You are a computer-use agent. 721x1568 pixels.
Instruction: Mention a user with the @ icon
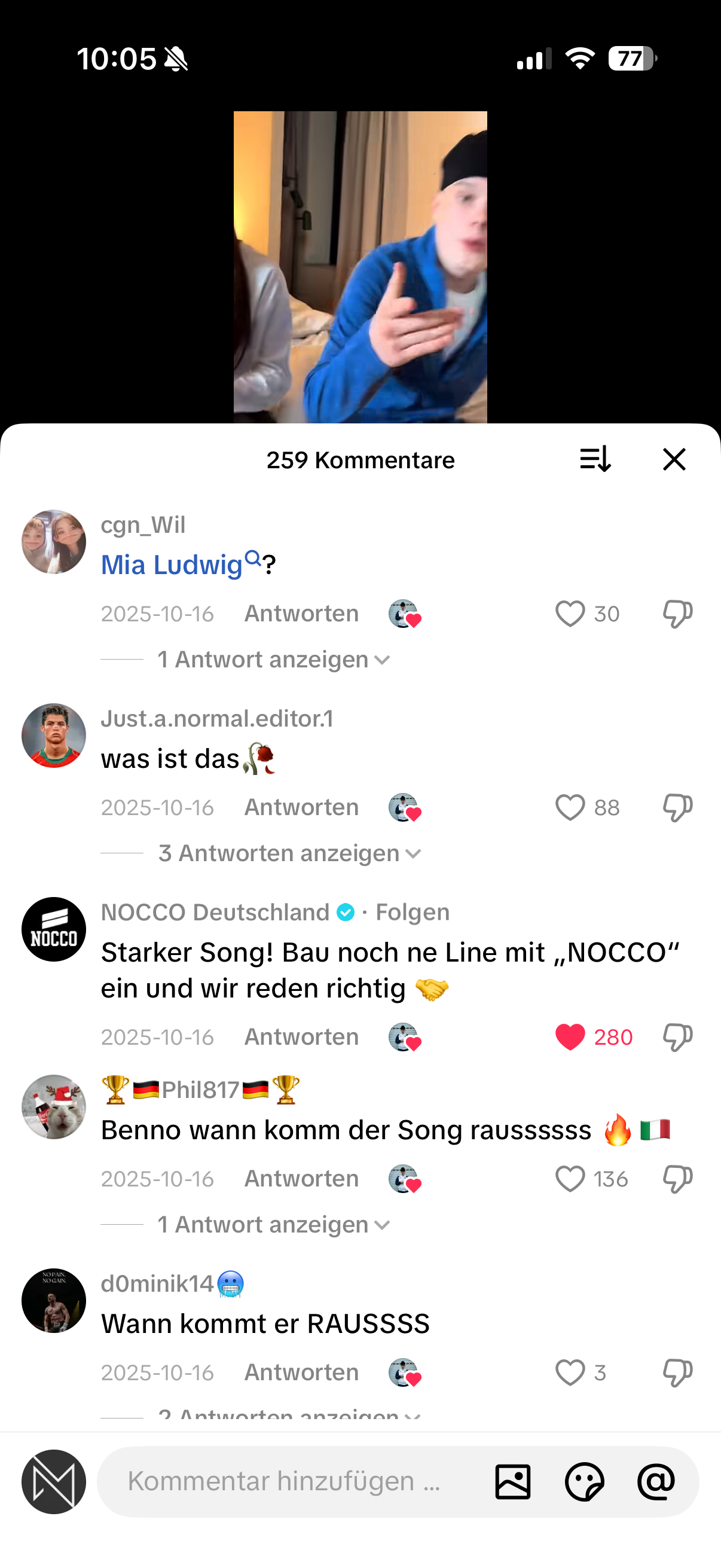coord(656,1481)
